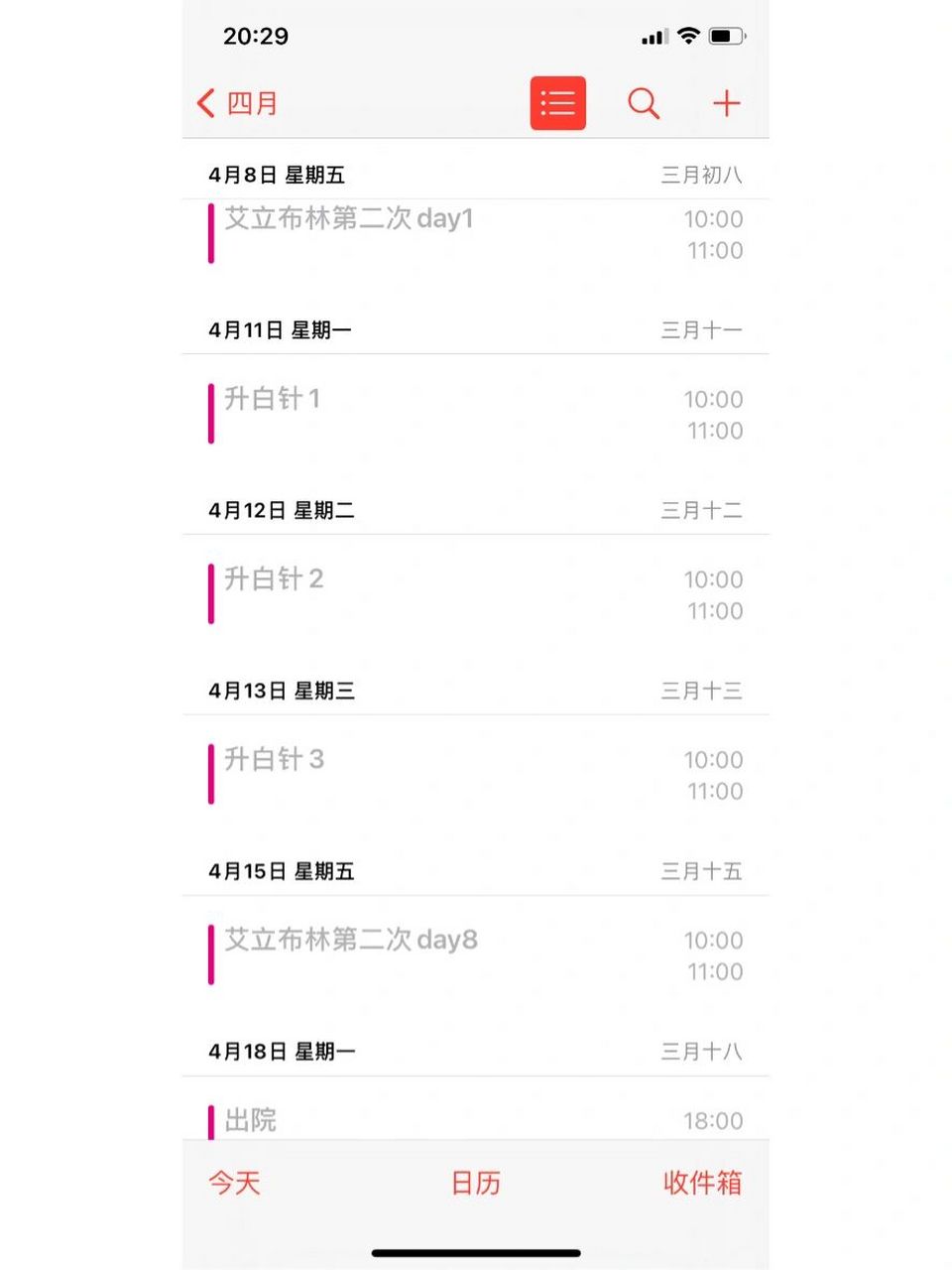Jump to today with 今天
Screen dimensions: 952x1270
click(x=235, y=1183)
